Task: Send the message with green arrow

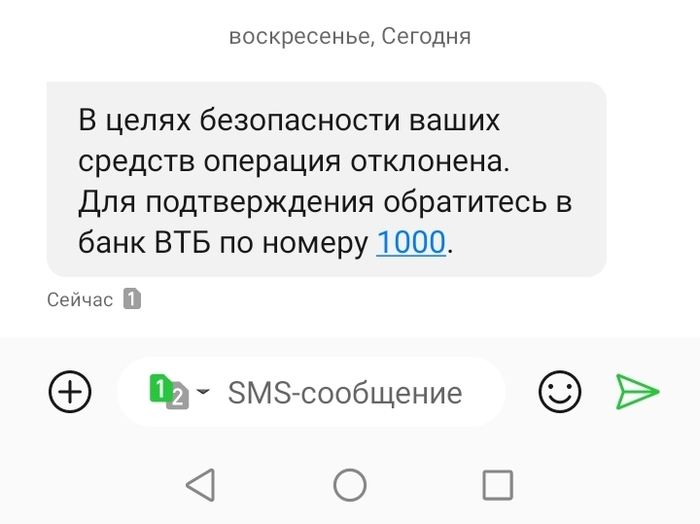Action: click(637, 391)
